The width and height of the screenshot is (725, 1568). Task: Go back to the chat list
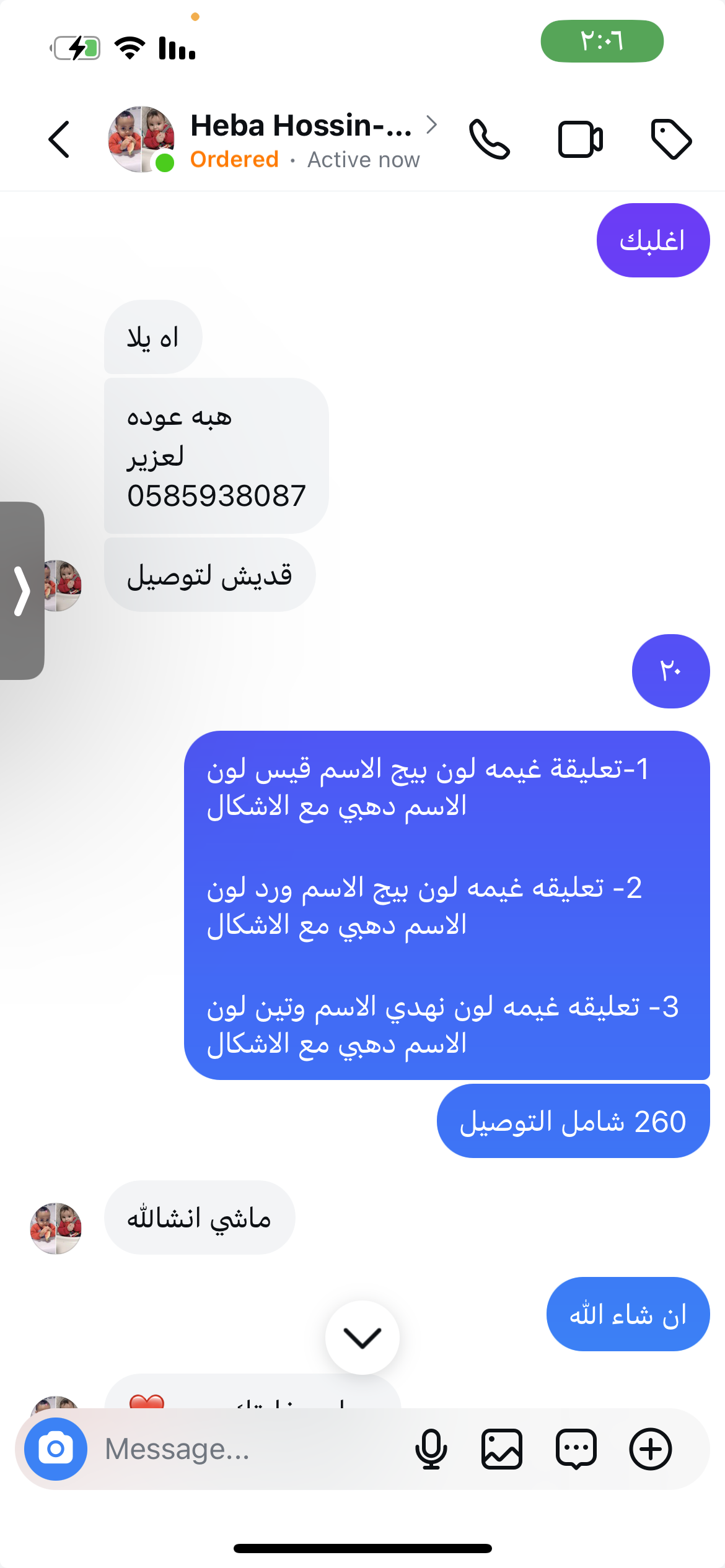[59, 139]
